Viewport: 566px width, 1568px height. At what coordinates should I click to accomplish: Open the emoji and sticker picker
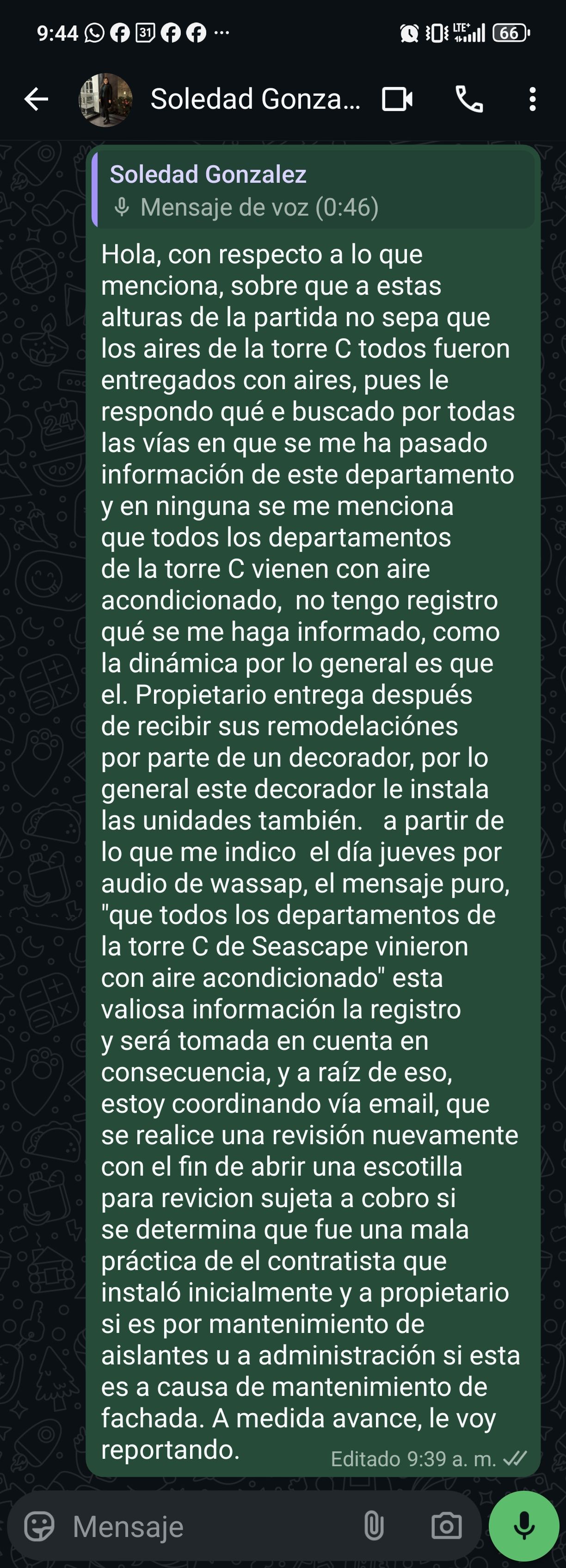(x=40, y=1526)
